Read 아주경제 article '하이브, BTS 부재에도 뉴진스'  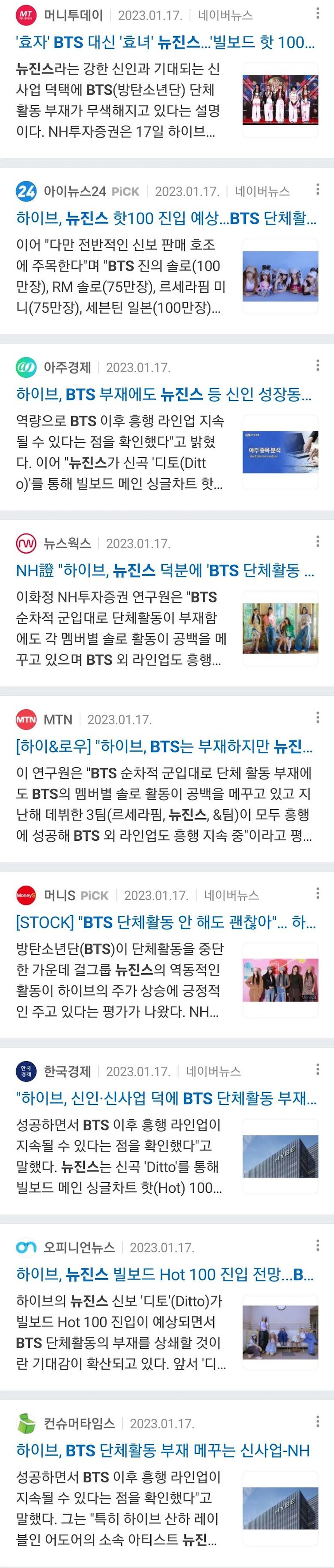coord(164,394)
